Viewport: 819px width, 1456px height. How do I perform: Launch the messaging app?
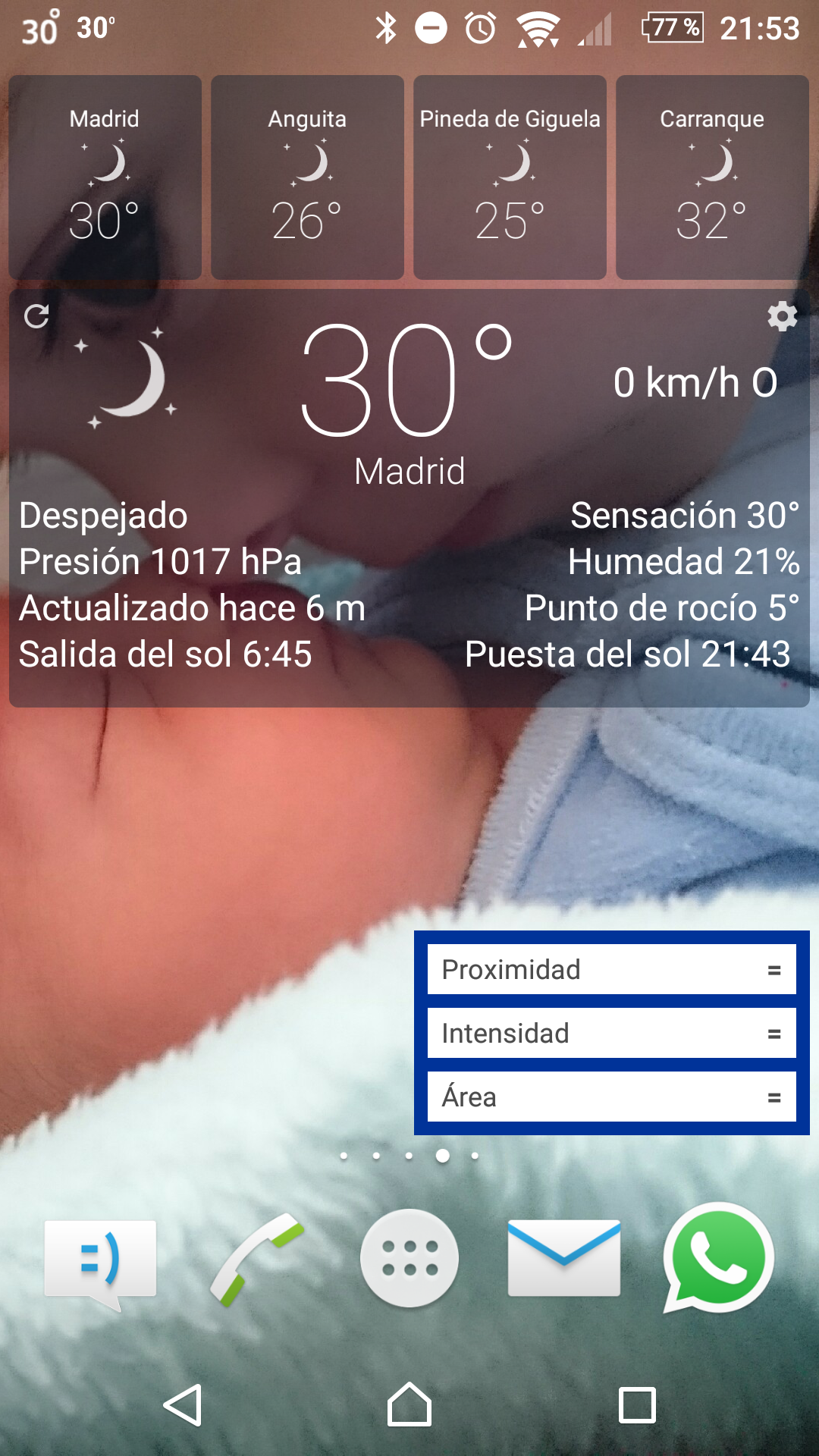tap(101, 1260)
